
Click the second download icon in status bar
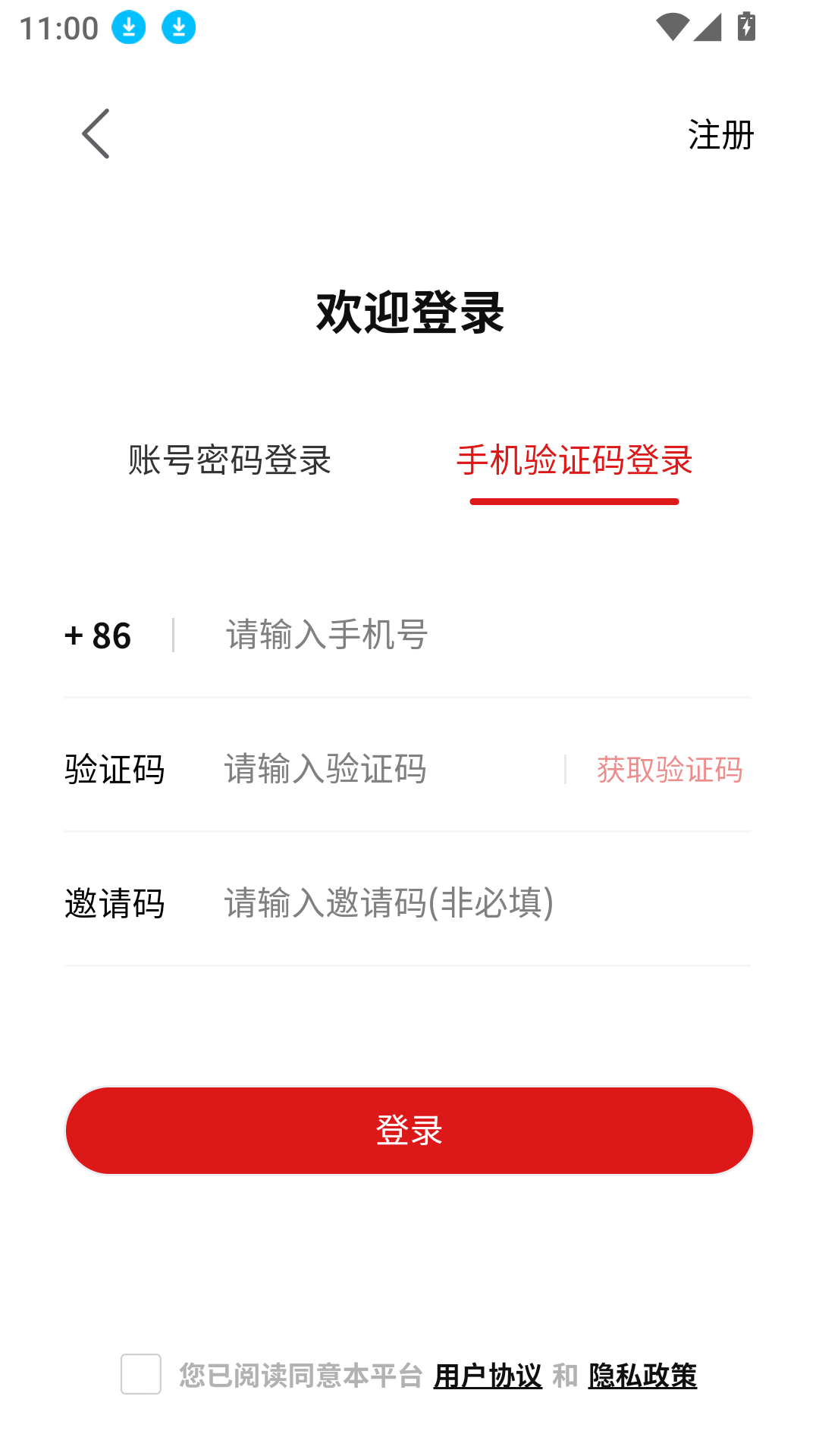click(178, 27)
